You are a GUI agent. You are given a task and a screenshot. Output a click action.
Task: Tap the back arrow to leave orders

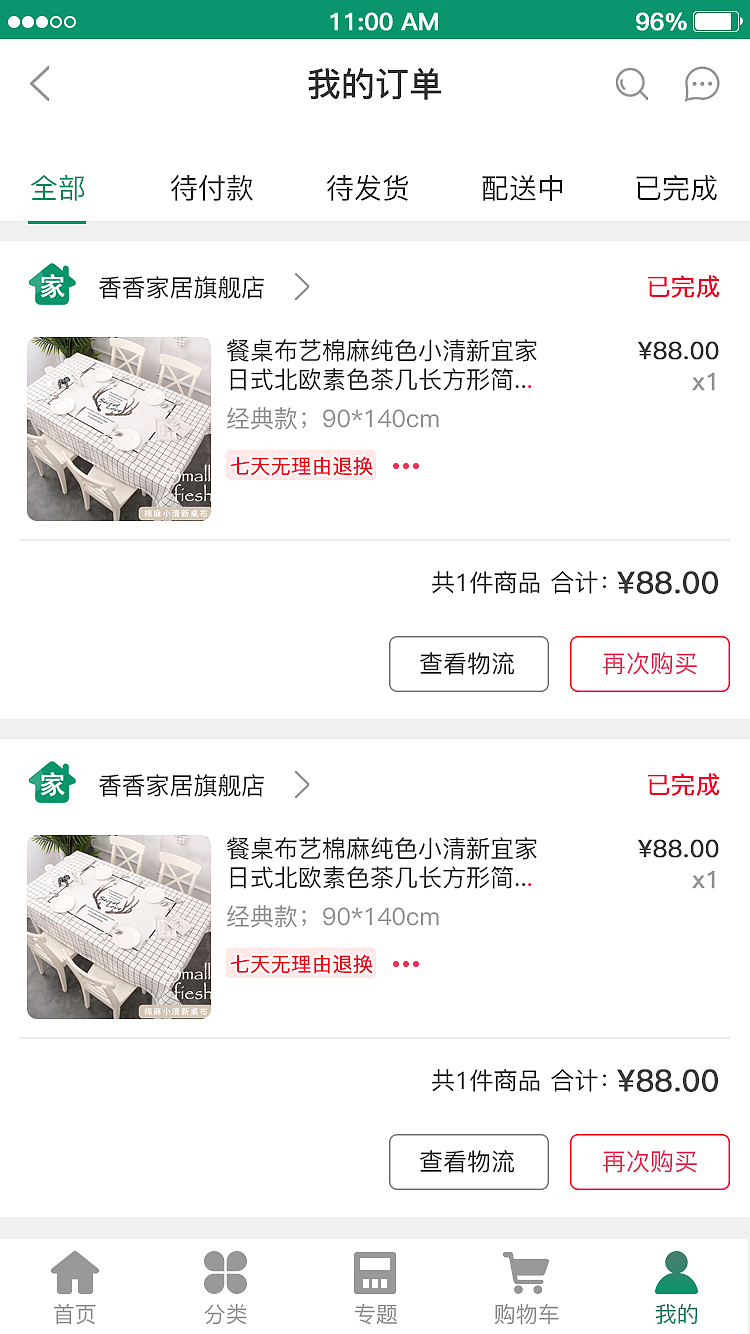40,84
